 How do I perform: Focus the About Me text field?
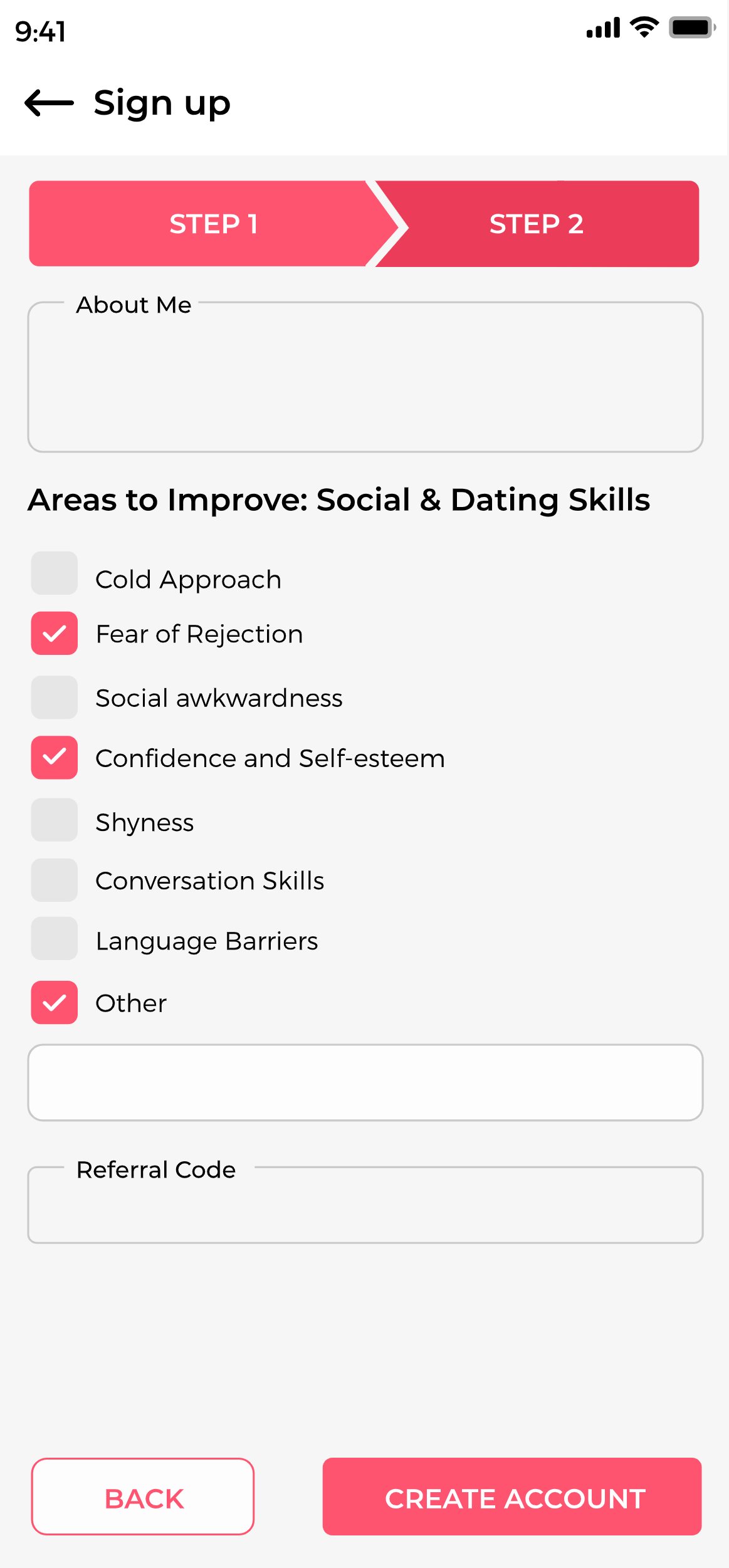[x=365, y=382]
